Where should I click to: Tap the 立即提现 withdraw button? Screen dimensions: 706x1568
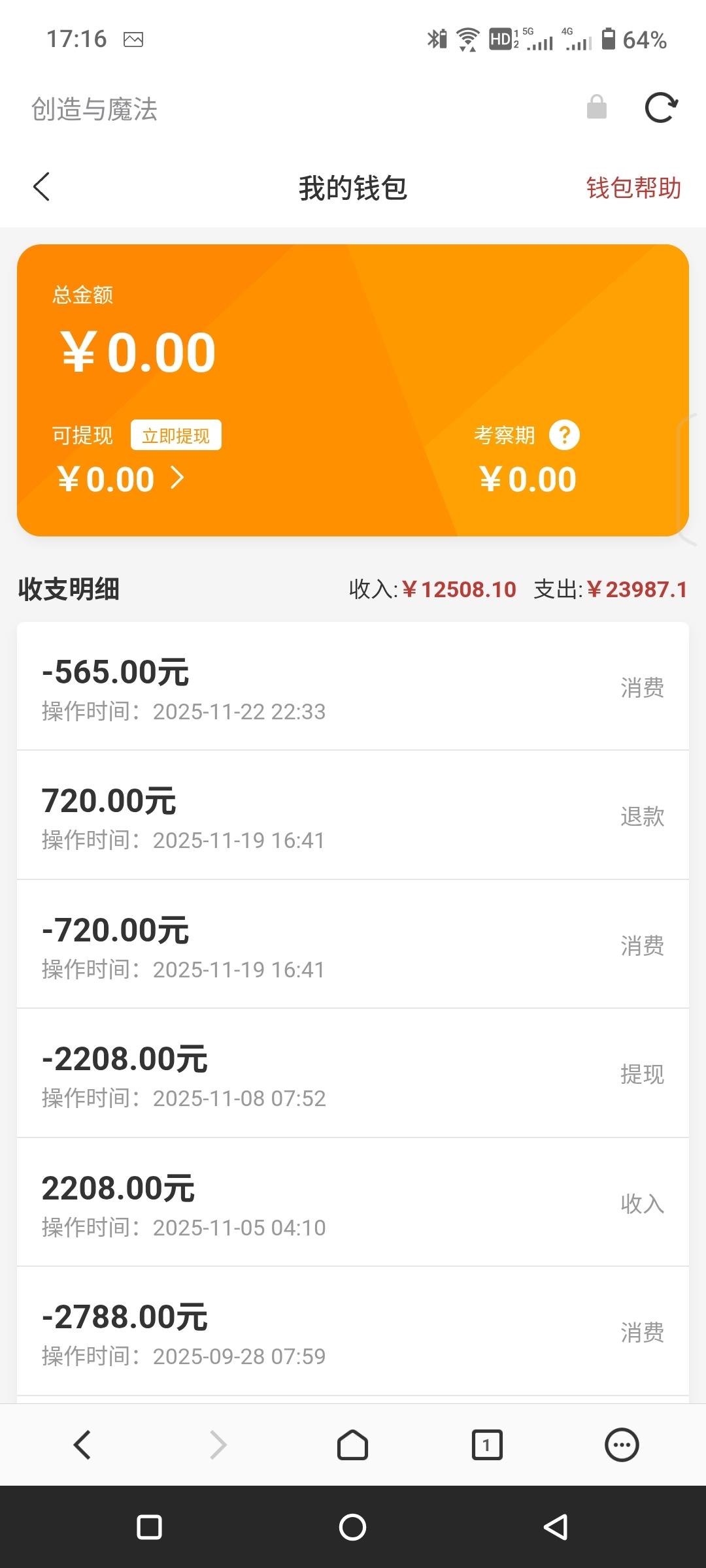(x=176, y=434)
